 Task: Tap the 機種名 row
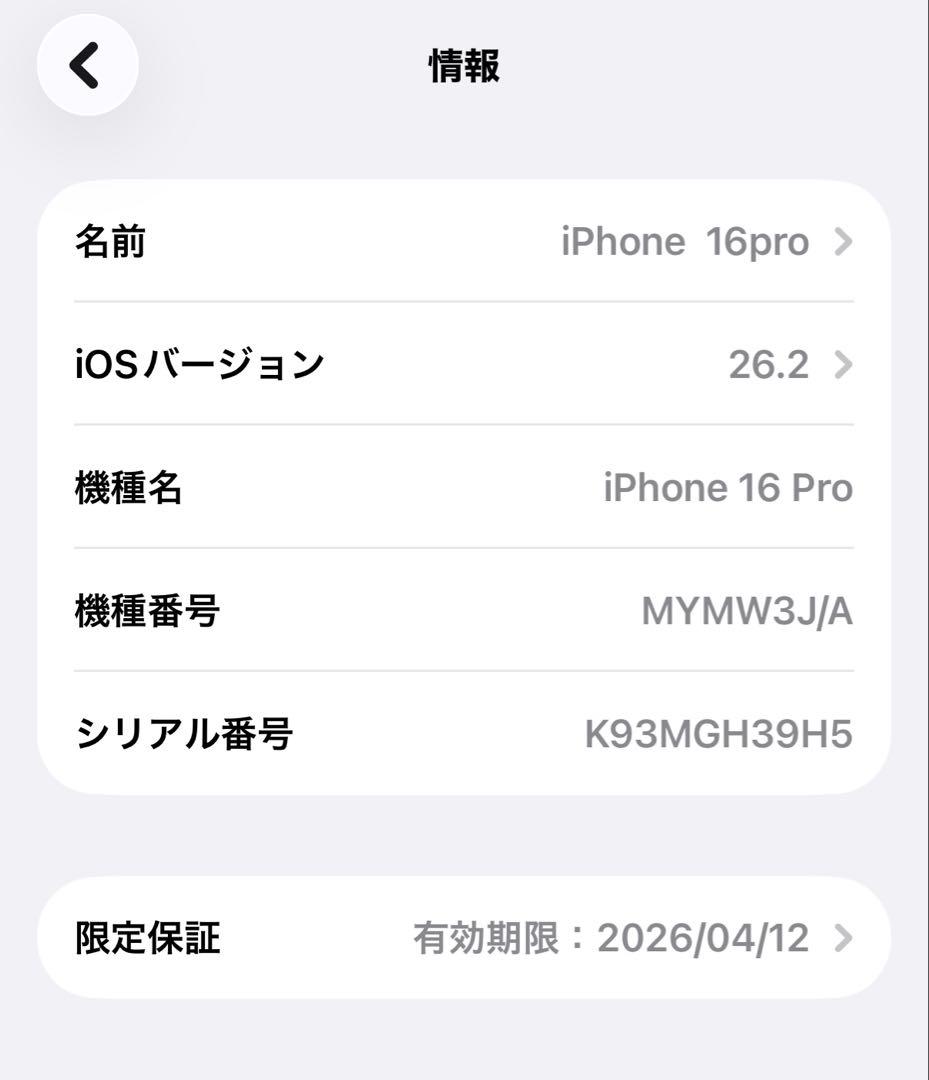pos(130,488)
